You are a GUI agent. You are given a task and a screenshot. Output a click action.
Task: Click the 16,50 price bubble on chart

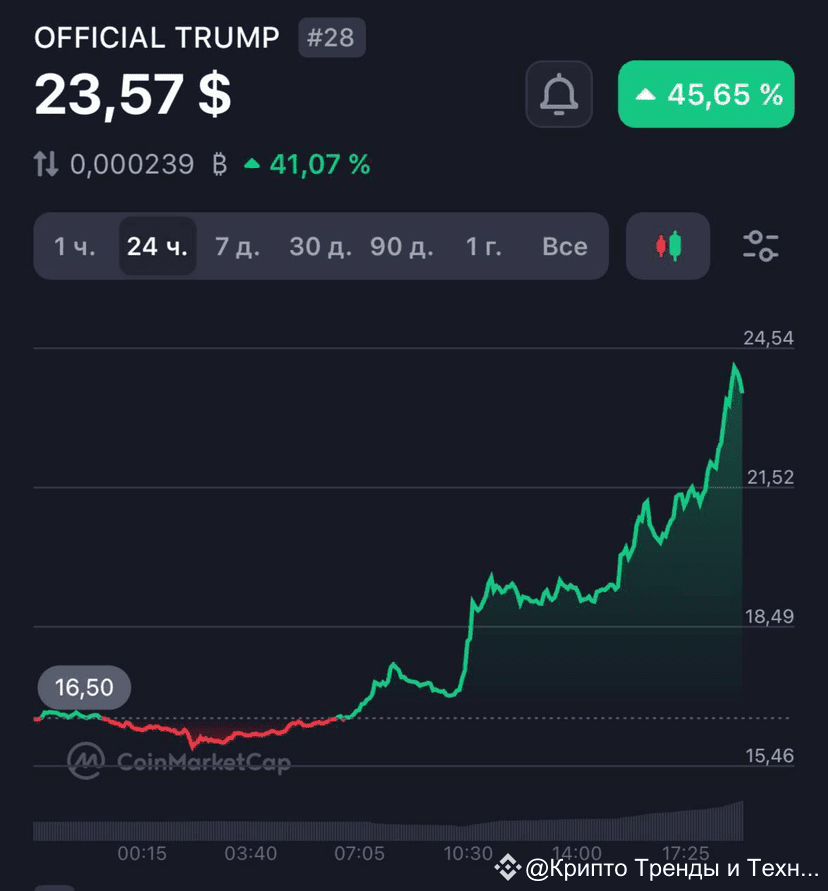[83, 687]
